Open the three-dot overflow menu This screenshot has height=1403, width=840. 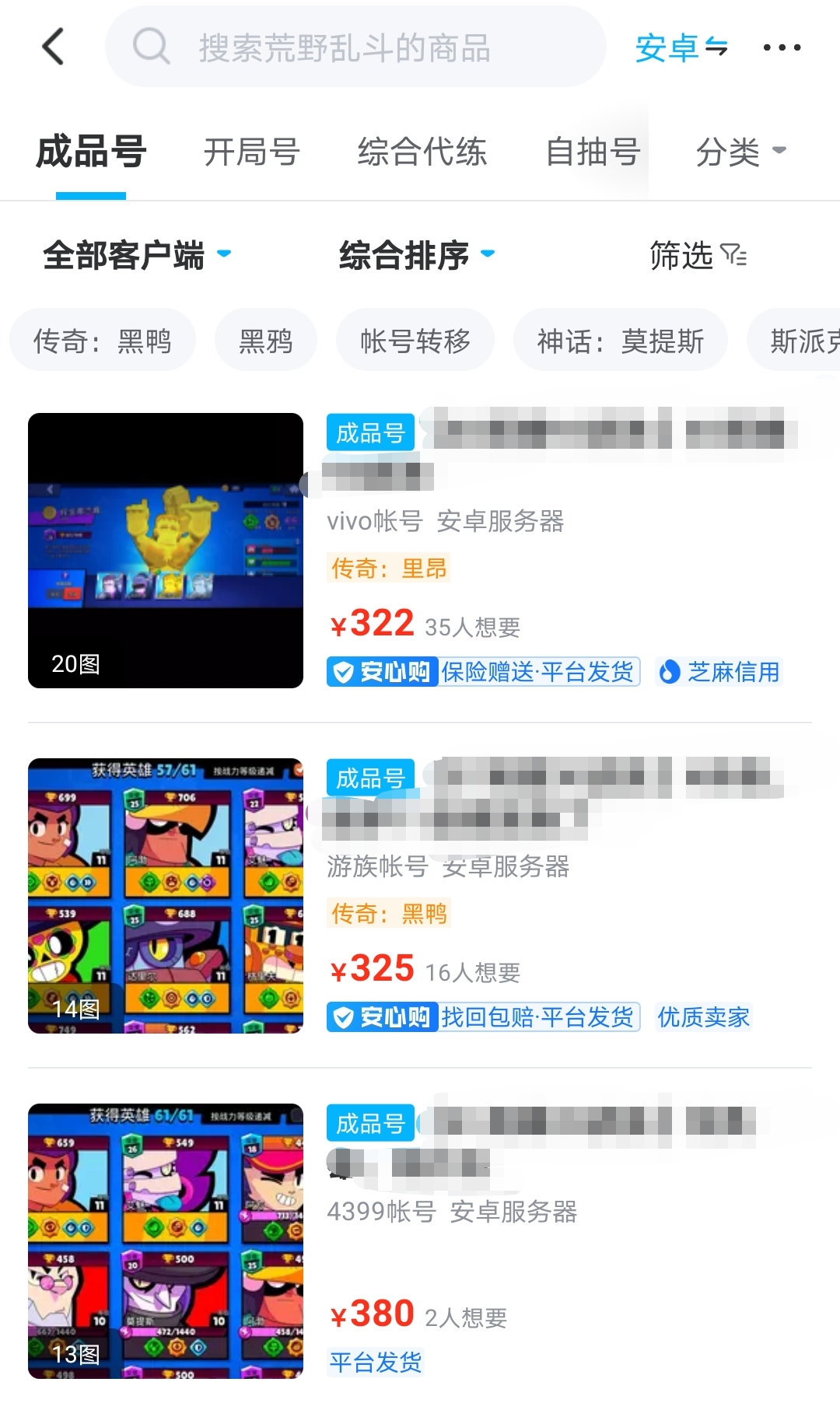coord(781,47)
